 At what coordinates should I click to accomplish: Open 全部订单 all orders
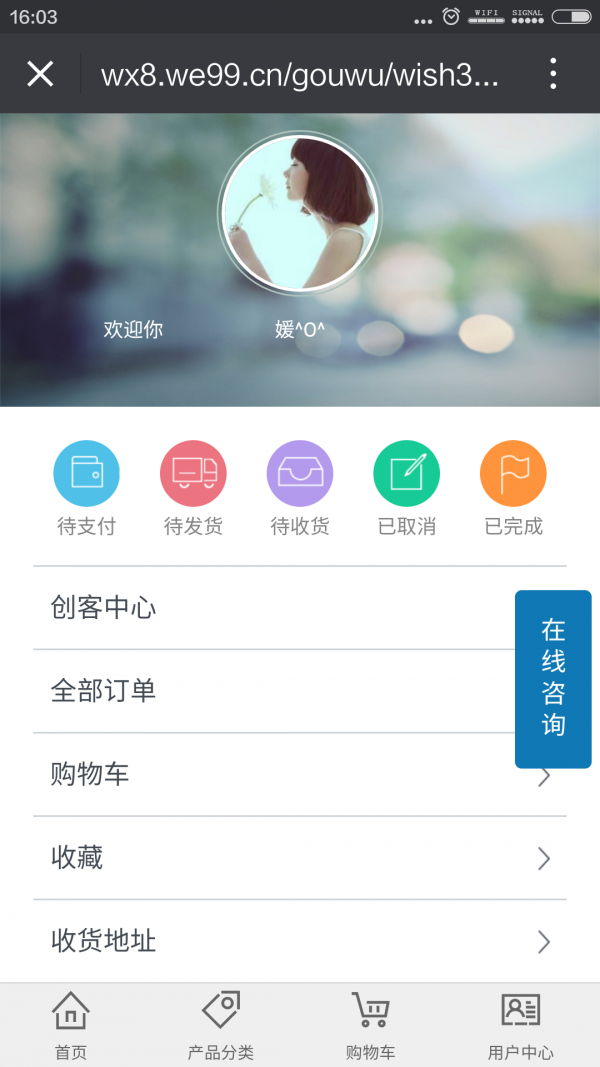click(x=270, y=691)
